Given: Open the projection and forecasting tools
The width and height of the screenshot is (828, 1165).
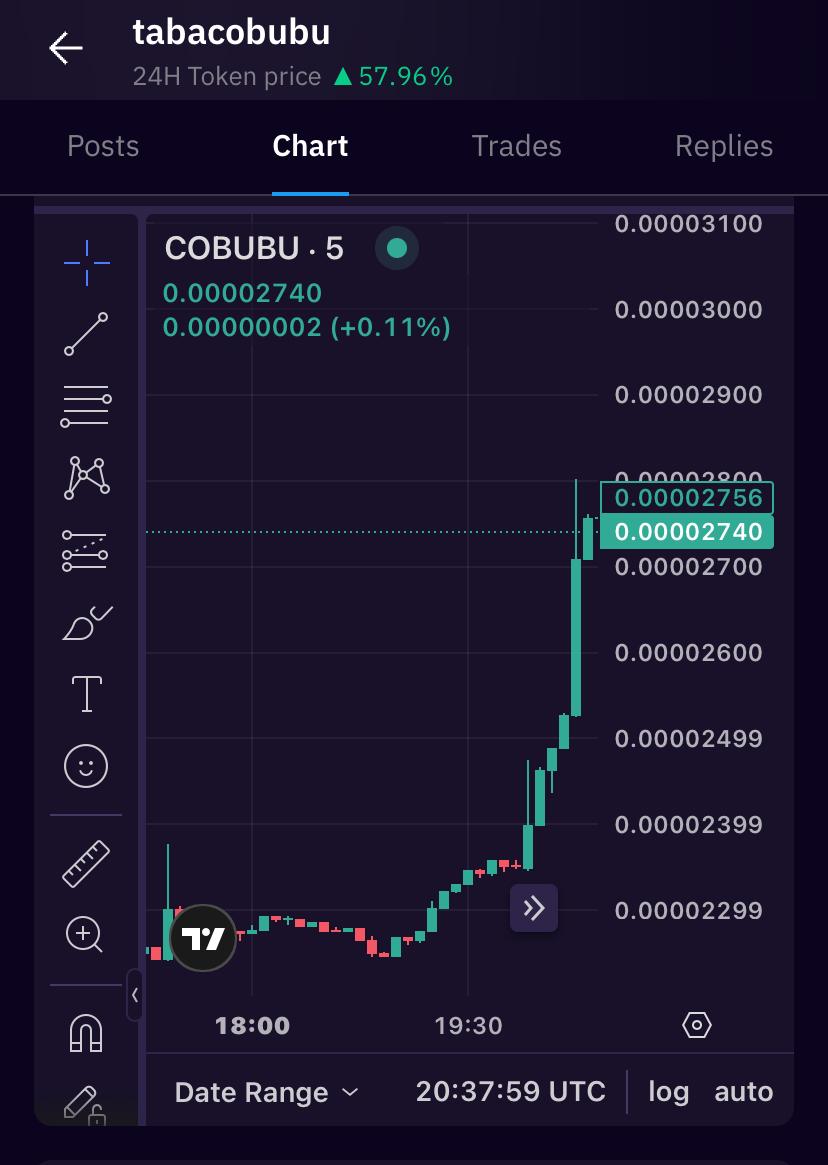Looking at the screenshot, I should 87,550.
